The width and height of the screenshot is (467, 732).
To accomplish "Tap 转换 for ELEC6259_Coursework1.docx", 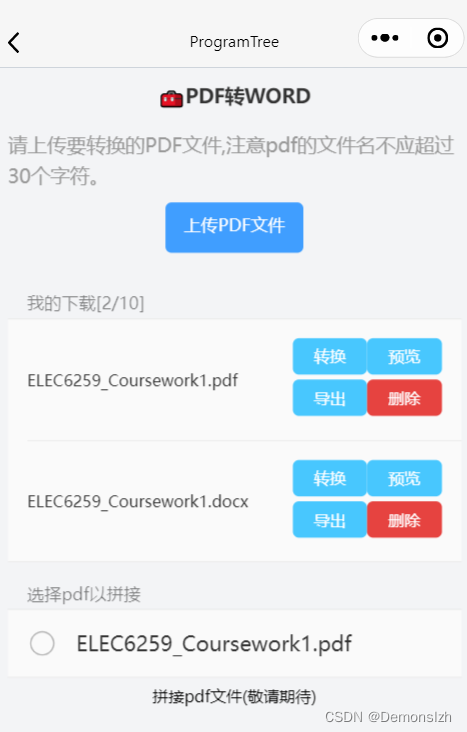I will [330, 478].
